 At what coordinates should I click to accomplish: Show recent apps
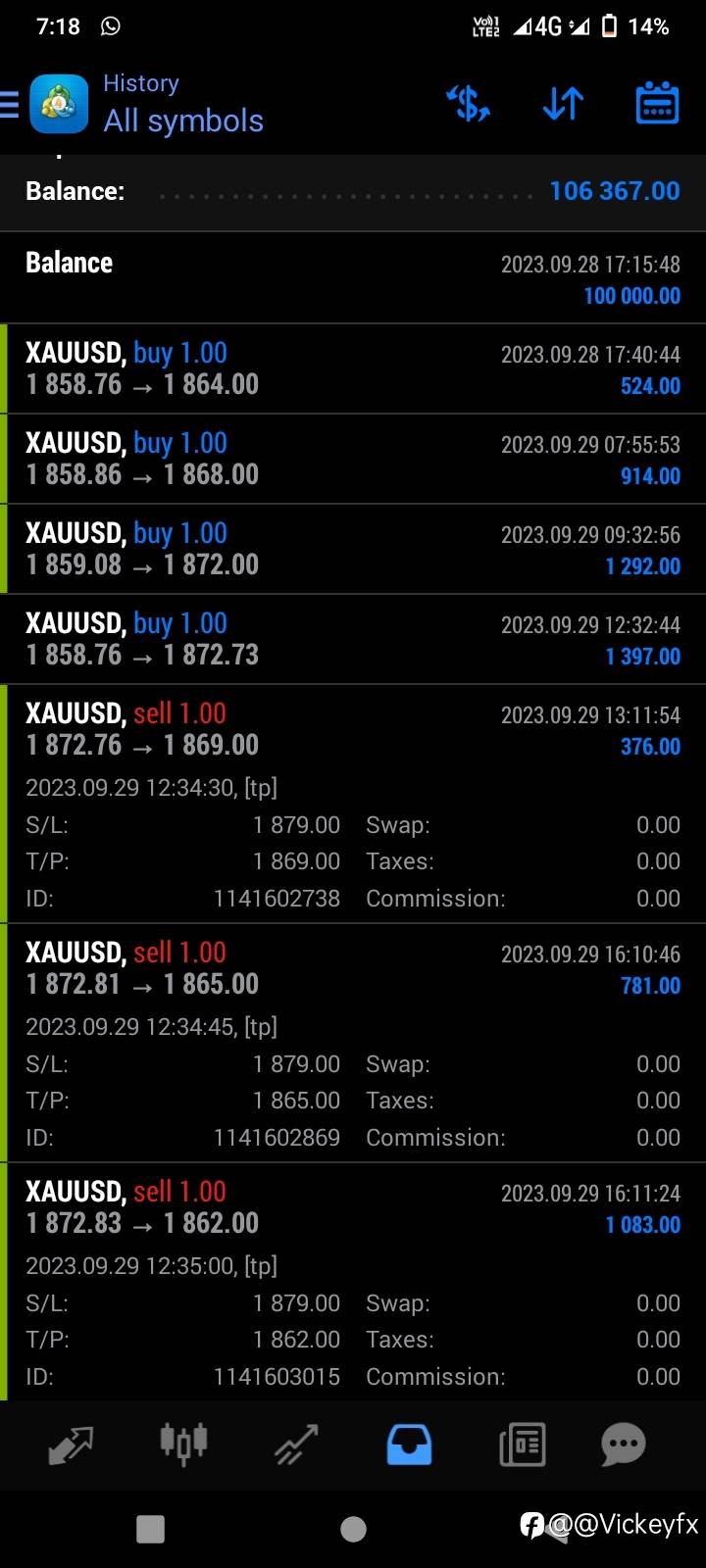[x=150, y=1529]
